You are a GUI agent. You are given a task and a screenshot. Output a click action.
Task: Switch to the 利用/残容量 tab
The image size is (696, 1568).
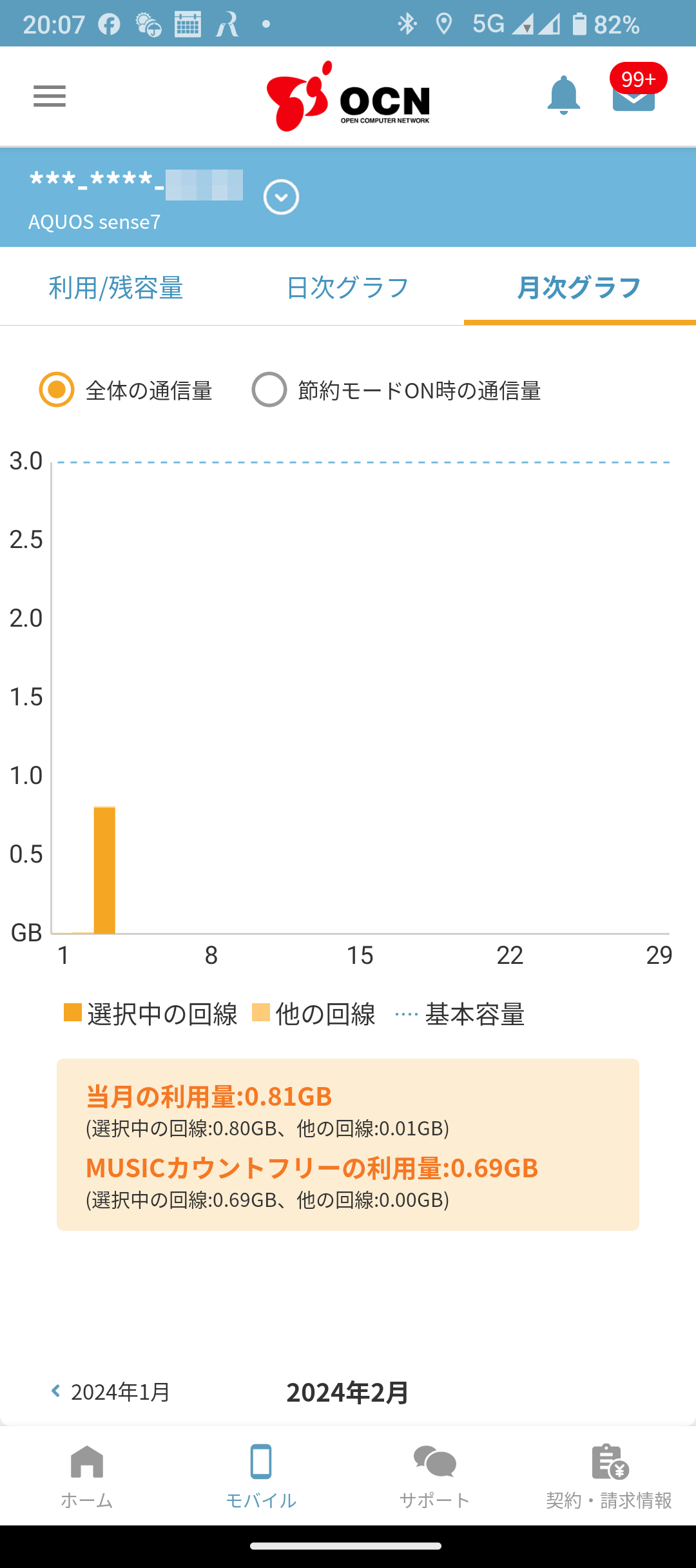click(116, 287)
